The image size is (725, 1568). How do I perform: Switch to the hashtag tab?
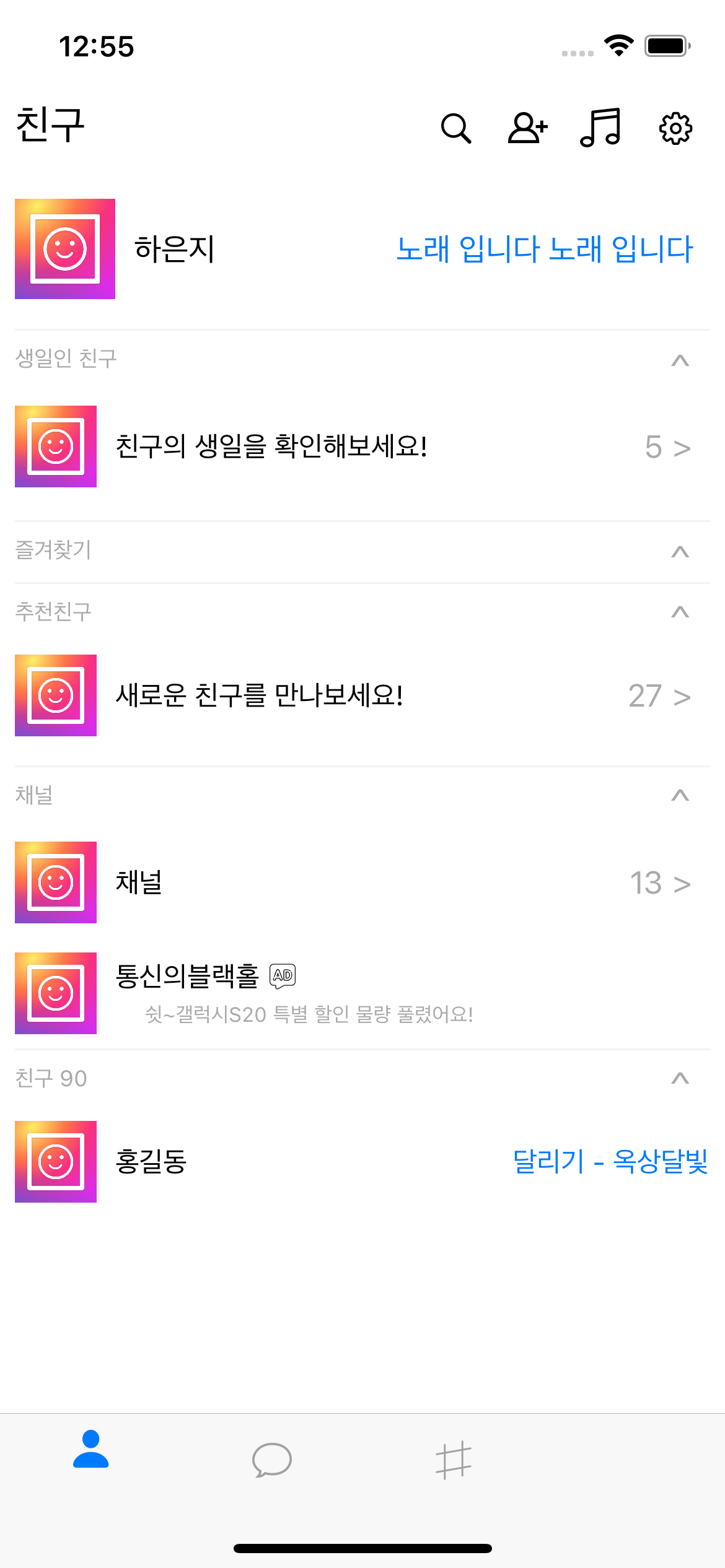coord(453,1460)
